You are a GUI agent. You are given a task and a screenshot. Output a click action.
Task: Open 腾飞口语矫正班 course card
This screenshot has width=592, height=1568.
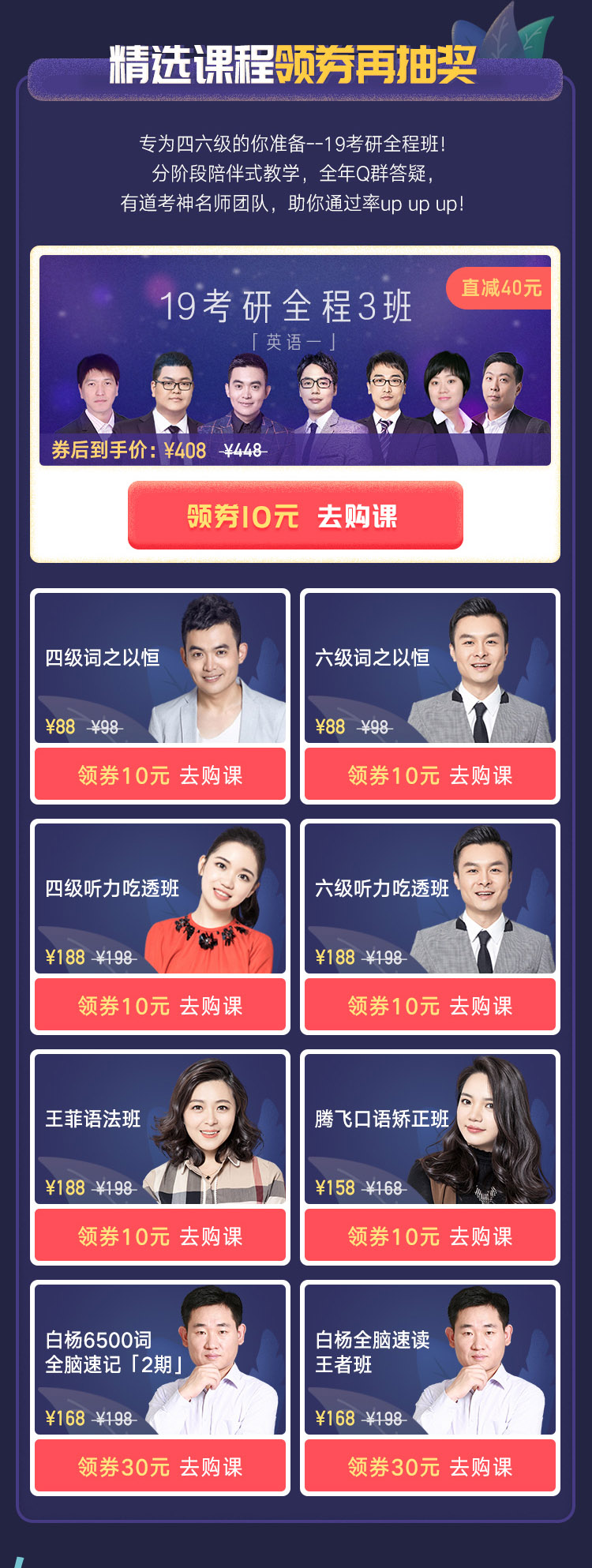[430, 1129]
